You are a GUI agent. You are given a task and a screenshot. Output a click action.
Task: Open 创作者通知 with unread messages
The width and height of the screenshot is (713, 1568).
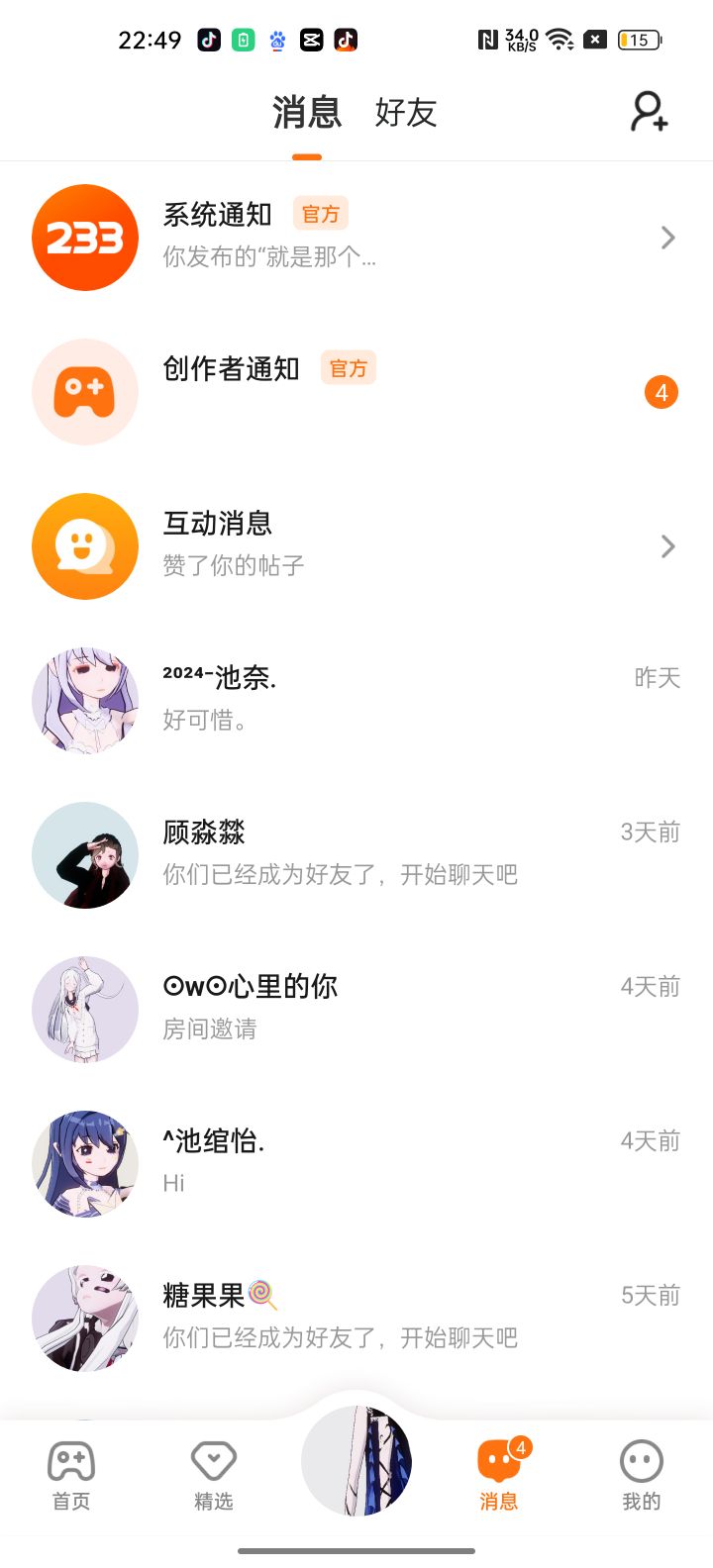point(356,392)
